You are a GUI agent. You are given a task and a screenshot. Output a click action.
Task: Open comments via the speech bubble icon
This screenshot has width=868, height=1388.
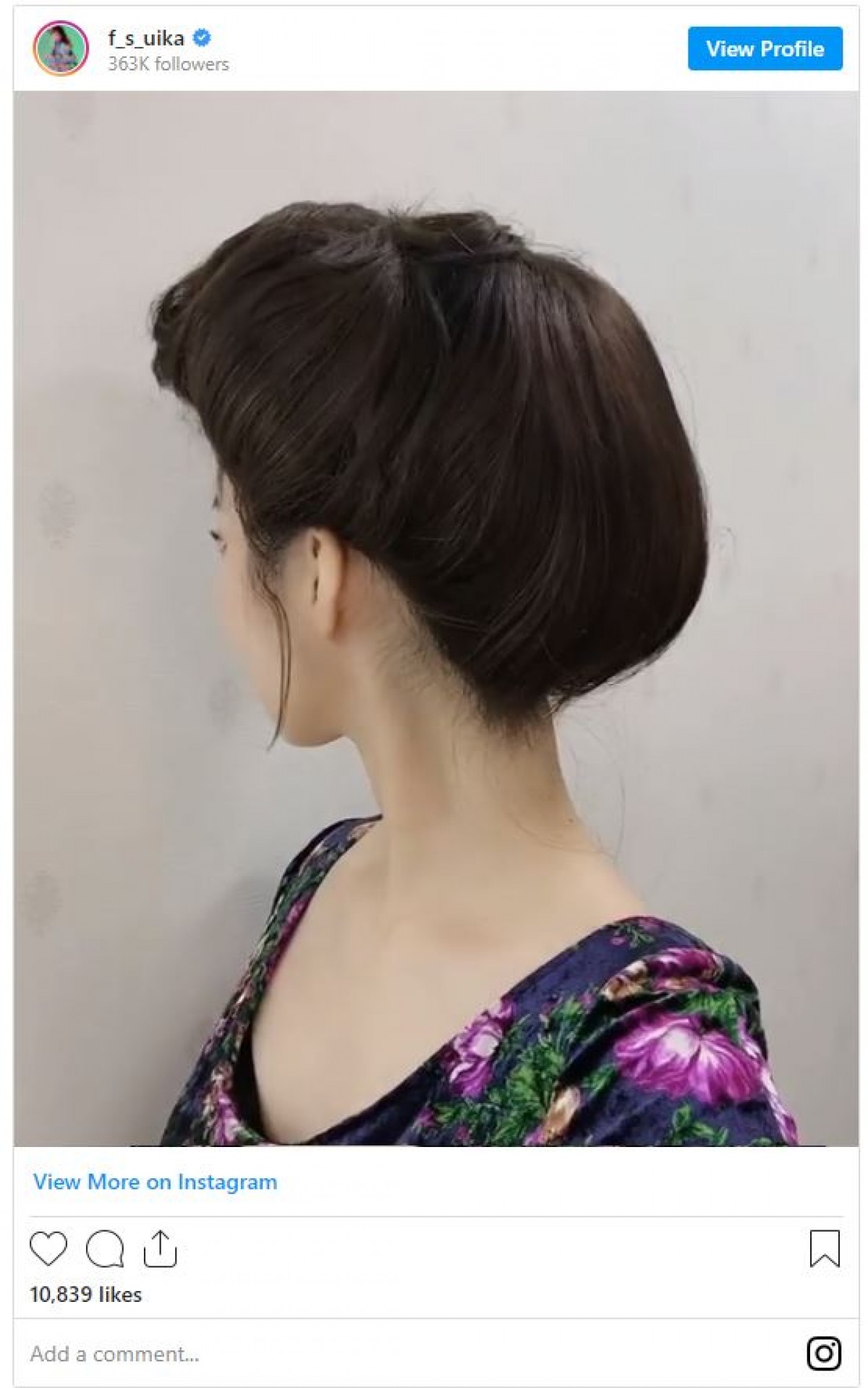pyautogui.click(x=105, y=1249)
